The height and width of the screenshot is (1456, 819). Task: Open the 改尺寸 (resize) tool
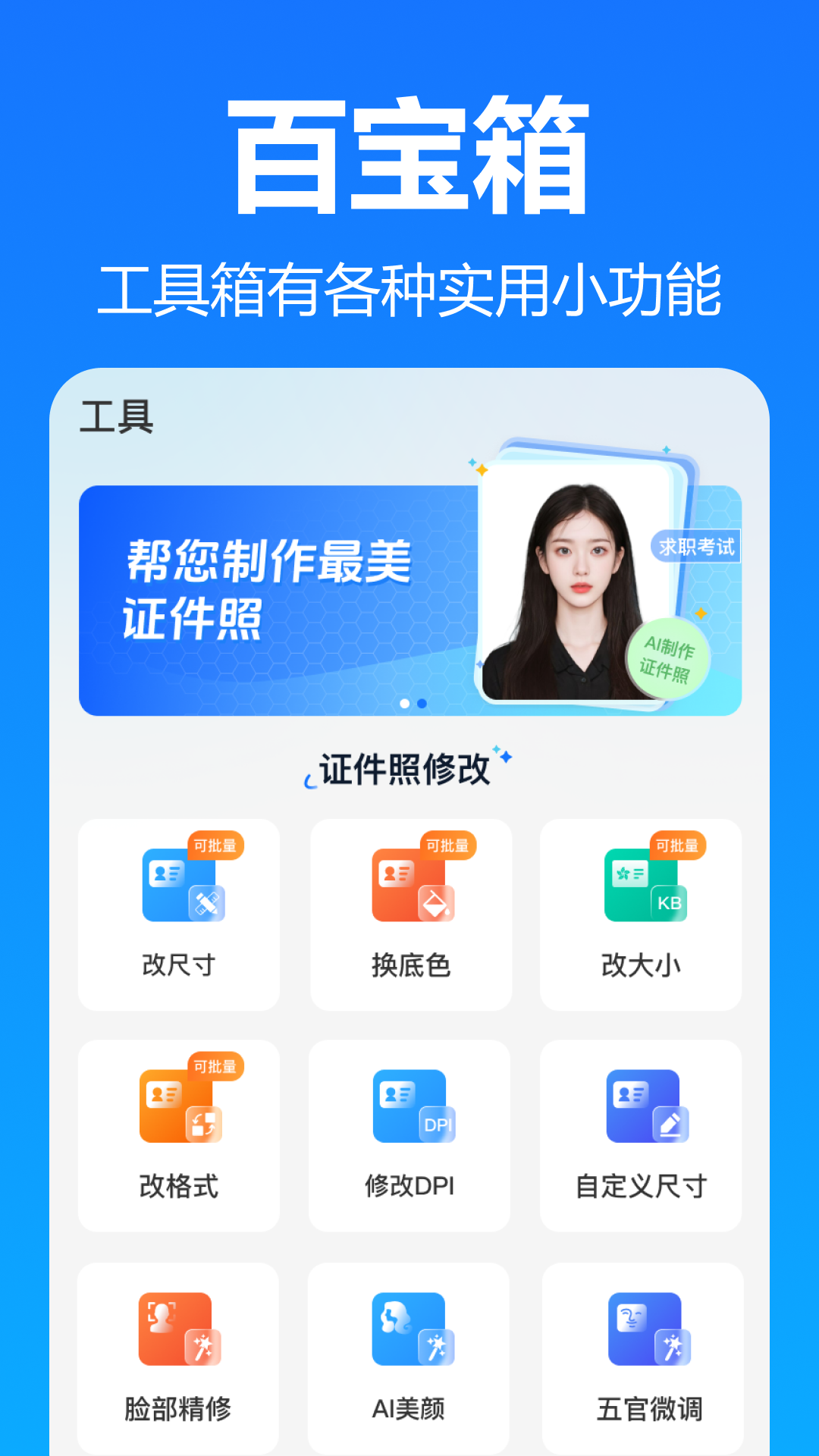(x=179, y=914)
